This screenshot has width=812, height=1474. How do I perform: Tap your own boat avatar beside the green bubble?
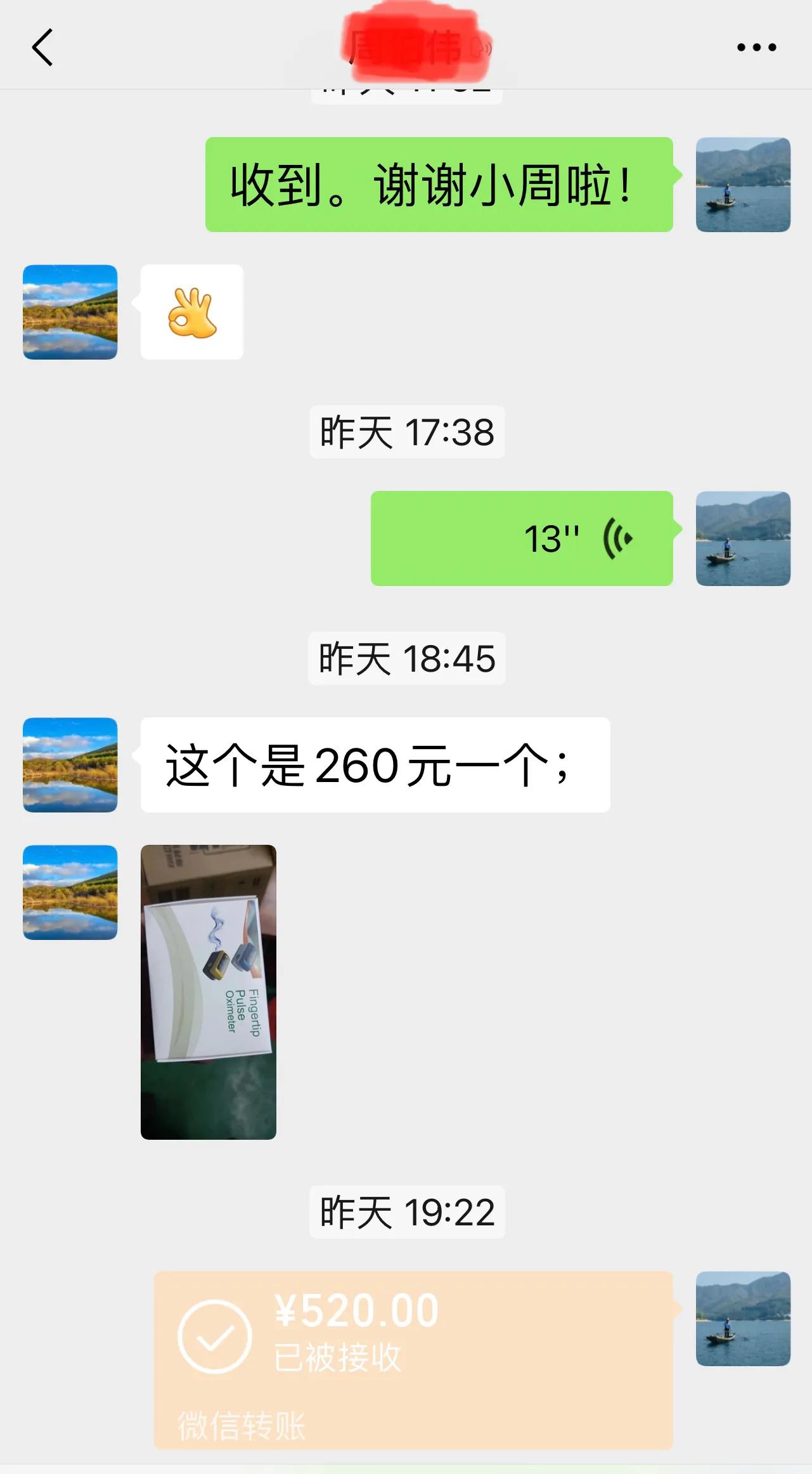[743, 184]
